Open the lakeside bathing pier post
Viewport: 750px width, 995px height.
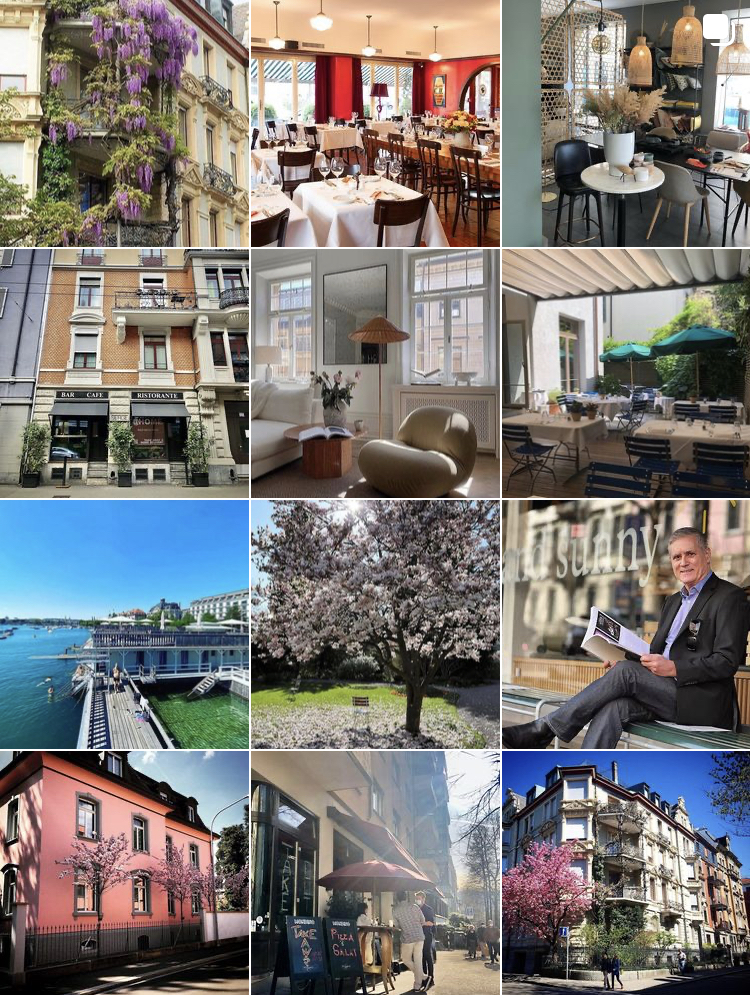[x=124, y=624]
